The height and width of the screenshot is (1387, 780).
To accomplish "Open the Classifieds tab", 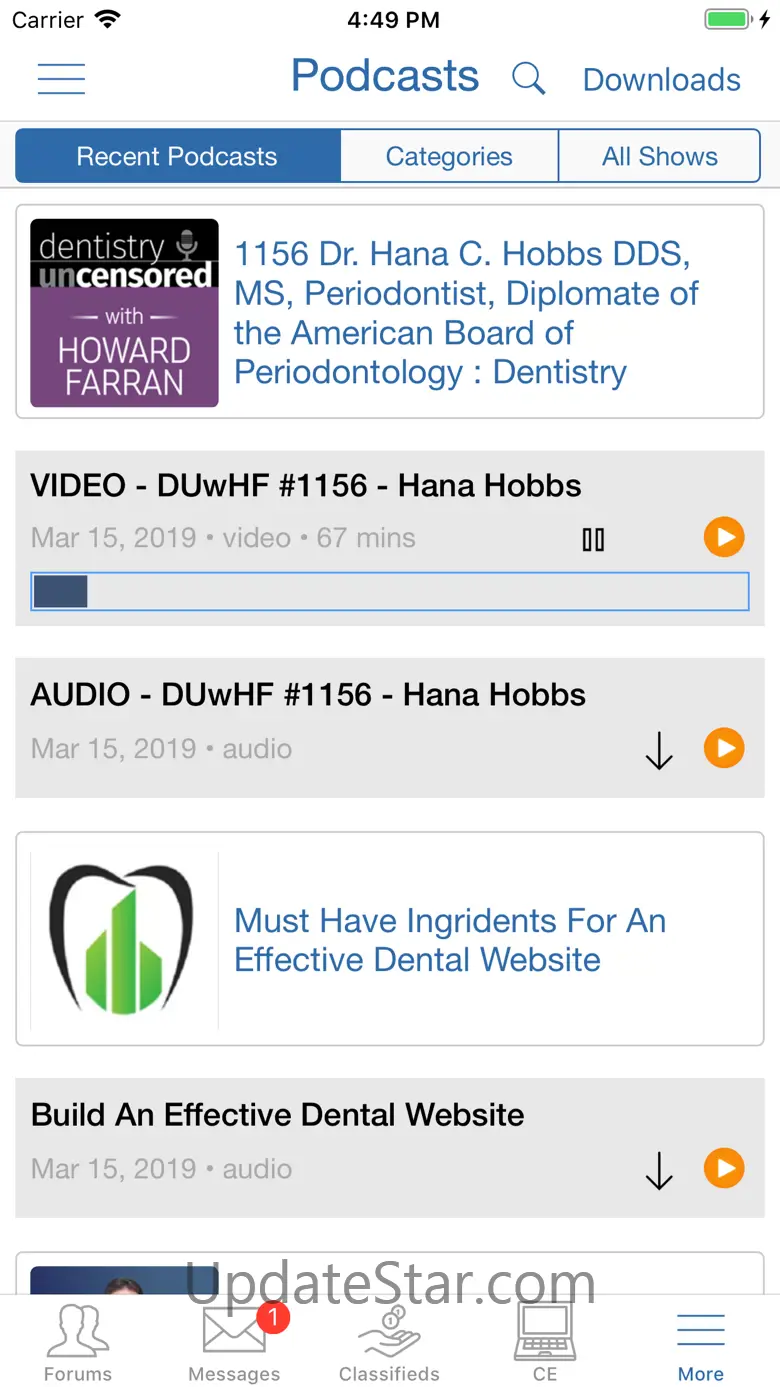I will [x=389, y=1343].
